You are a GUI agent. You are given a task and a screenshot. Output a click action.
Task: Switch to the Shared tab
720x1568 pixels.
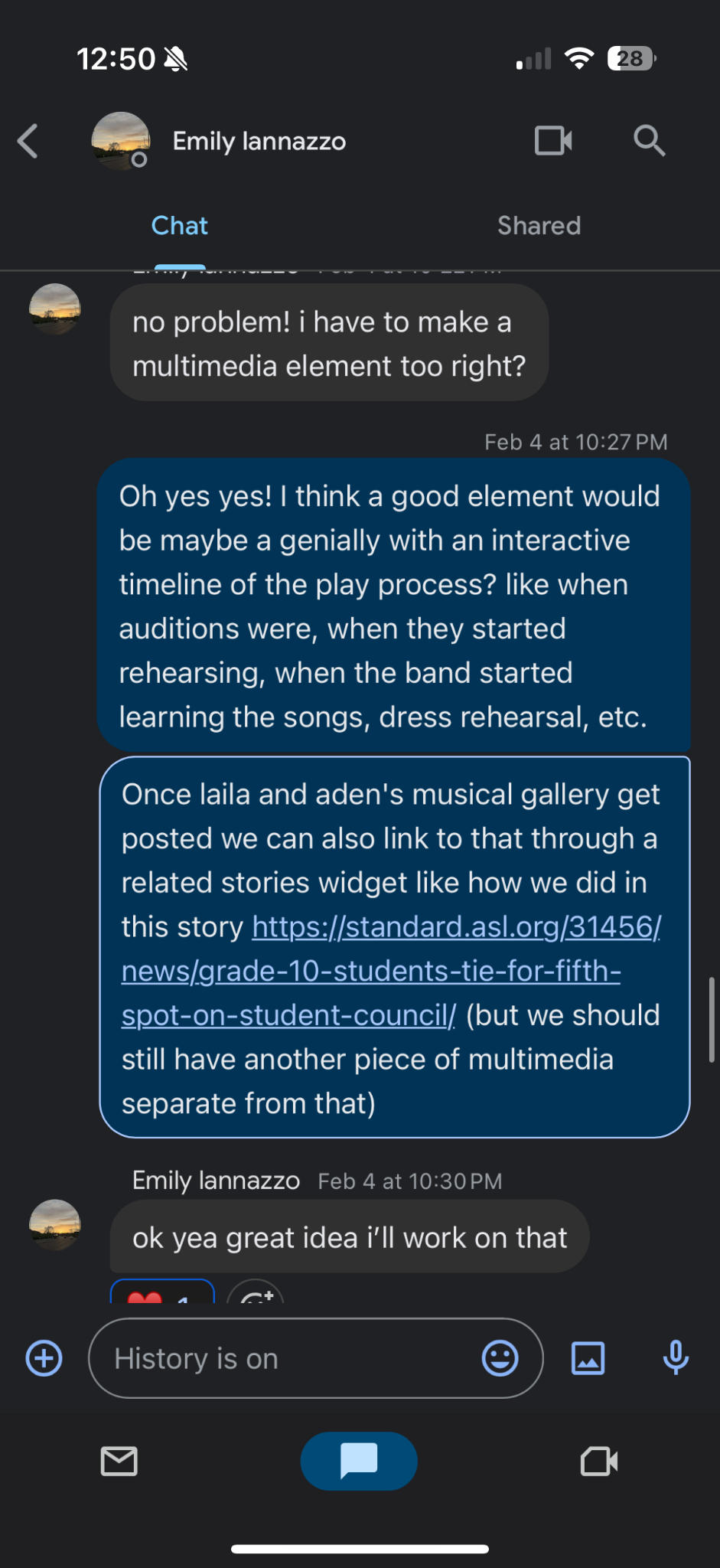coord(539,226)
